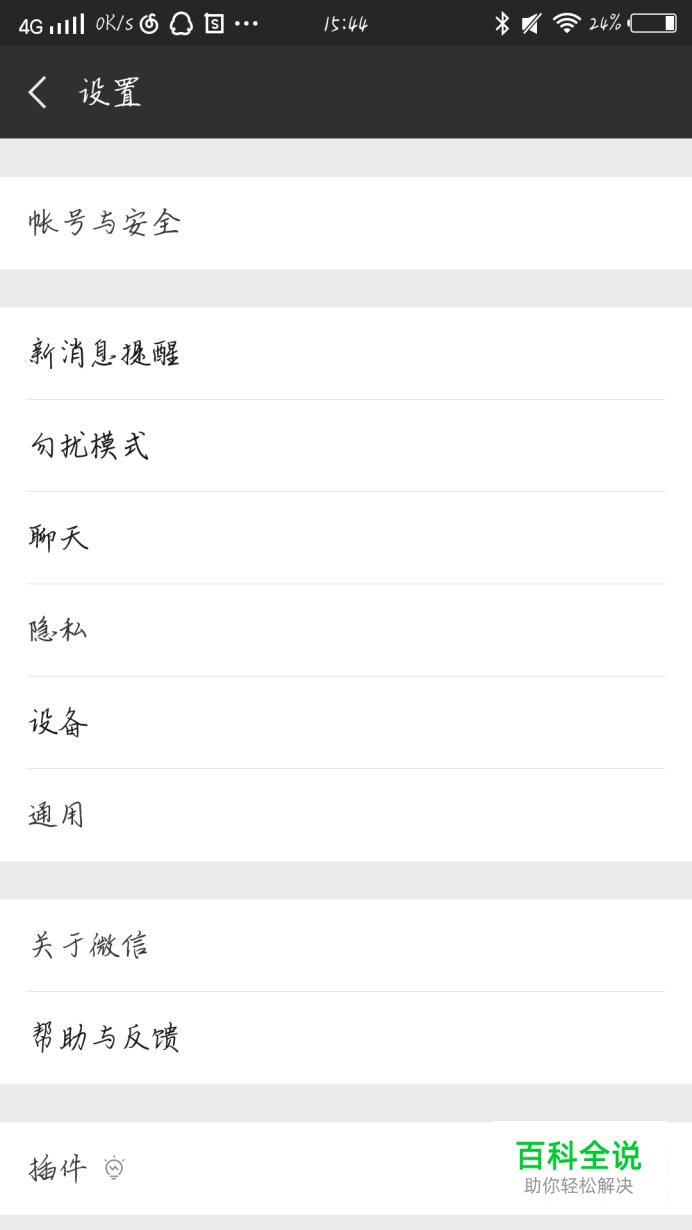Go back from the 设置 screen
The width and height of the screenshot is (692, 1230).
[38, 92]
